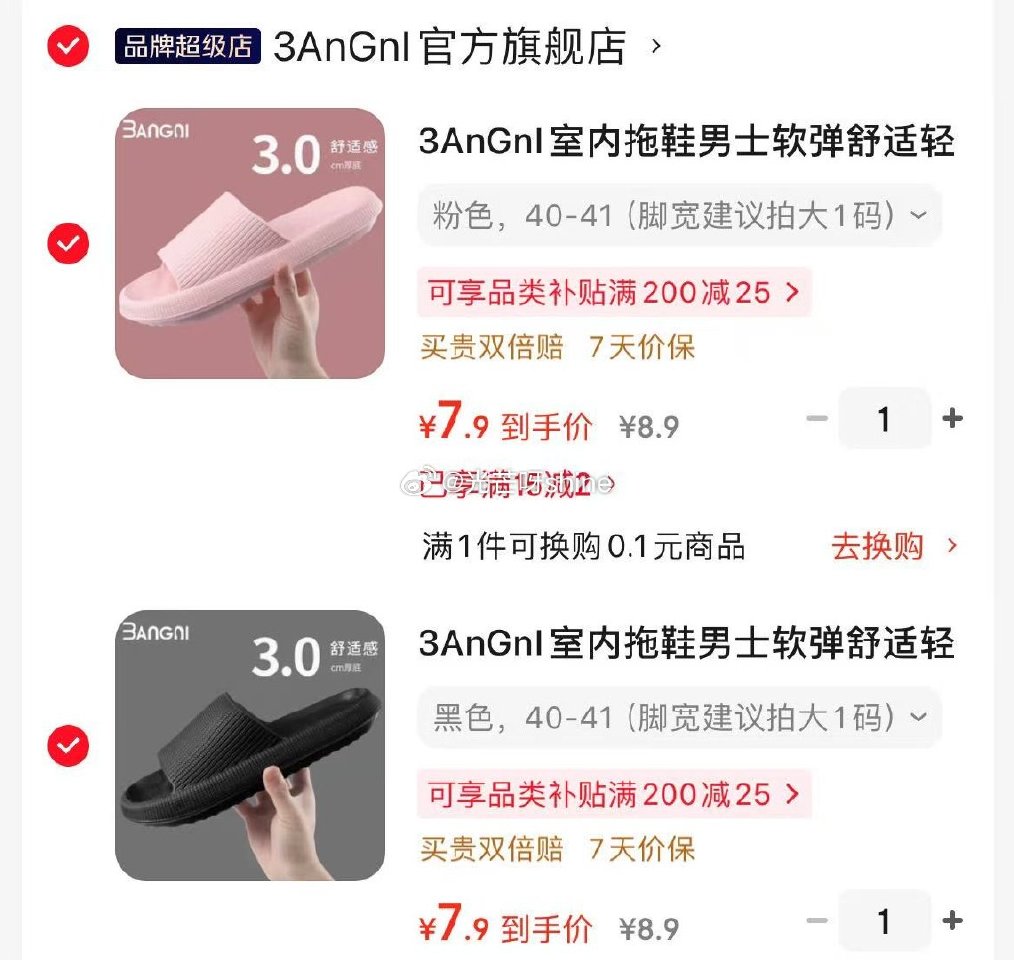Uncheck the black slipper item
Screen dimensions: 1014x960
click(x=69, y=746)
